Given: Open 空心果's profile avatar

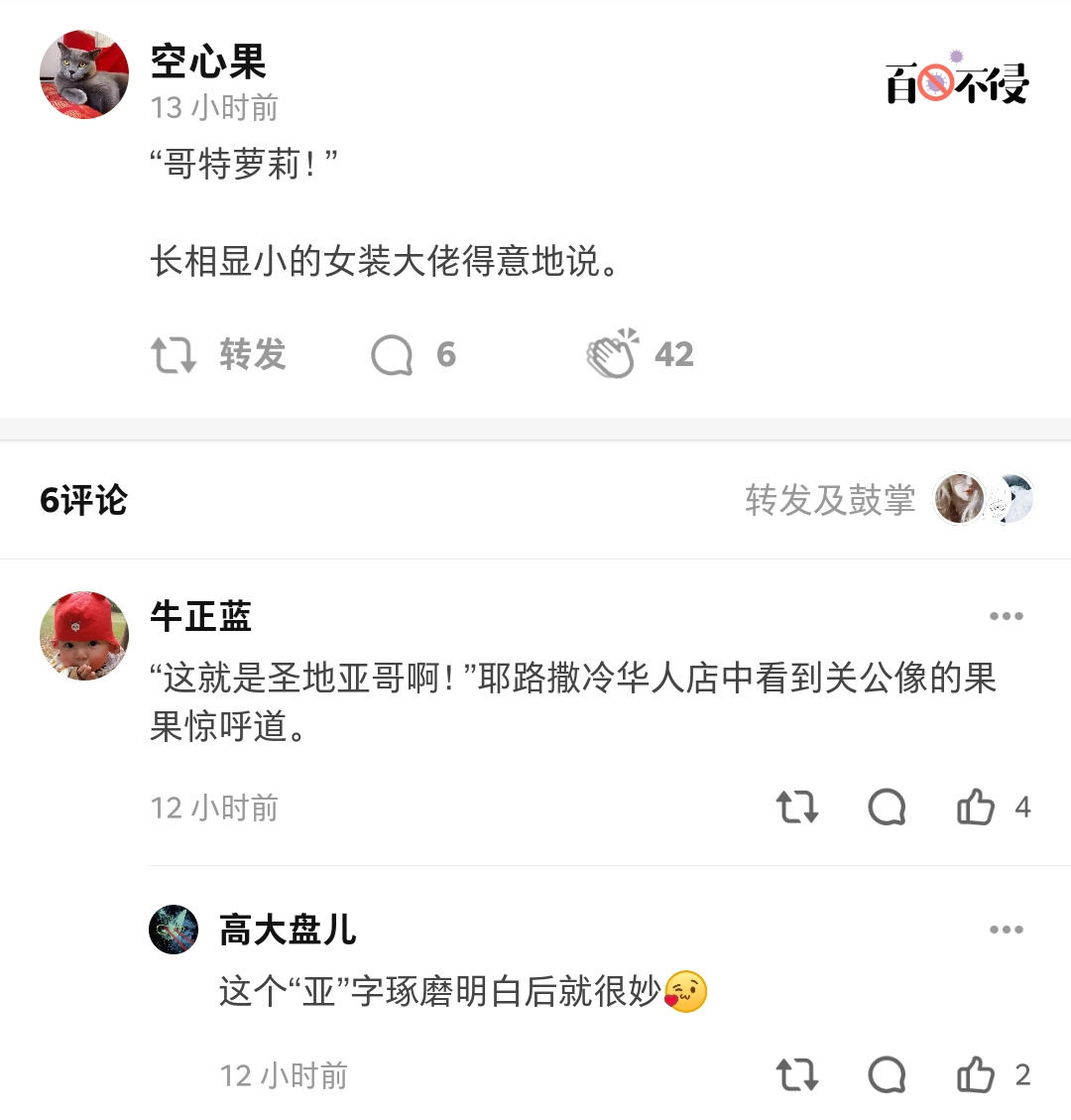Looking at the screenshot, I should point(84,74).
